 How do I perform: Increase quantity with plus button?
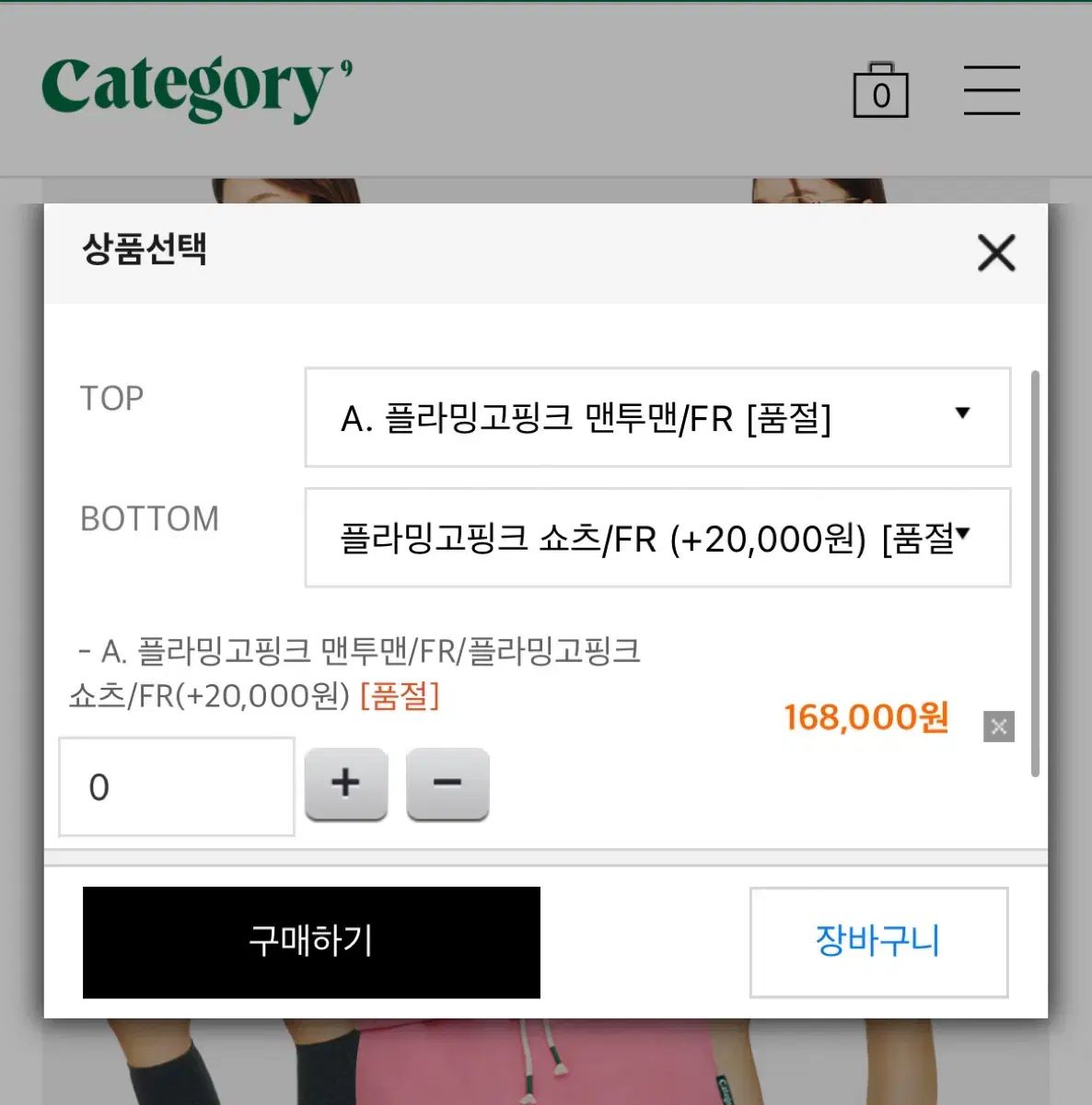pyautogui.click(x=346, y=784)
